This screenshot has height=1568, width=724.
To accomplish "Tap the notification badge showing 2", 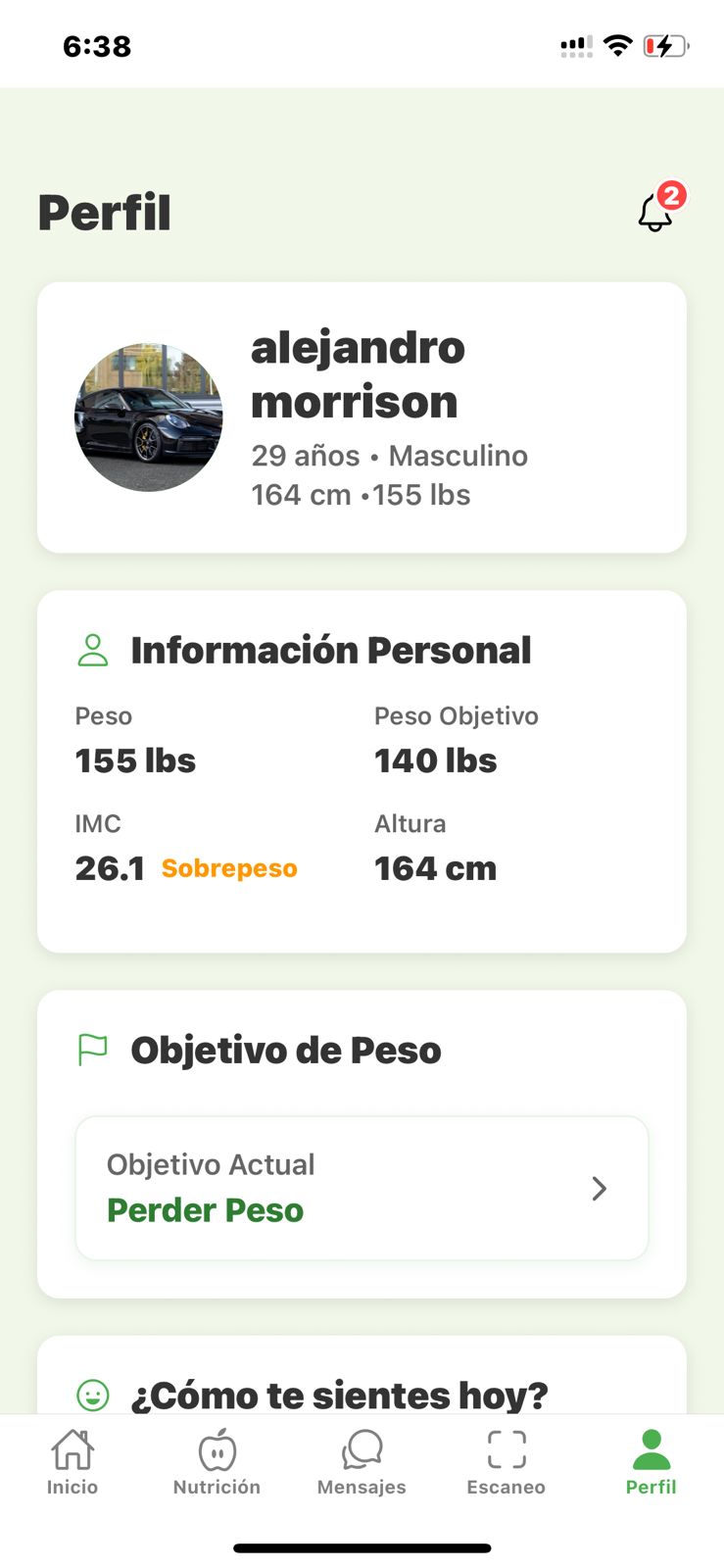I will click(672, 196).
